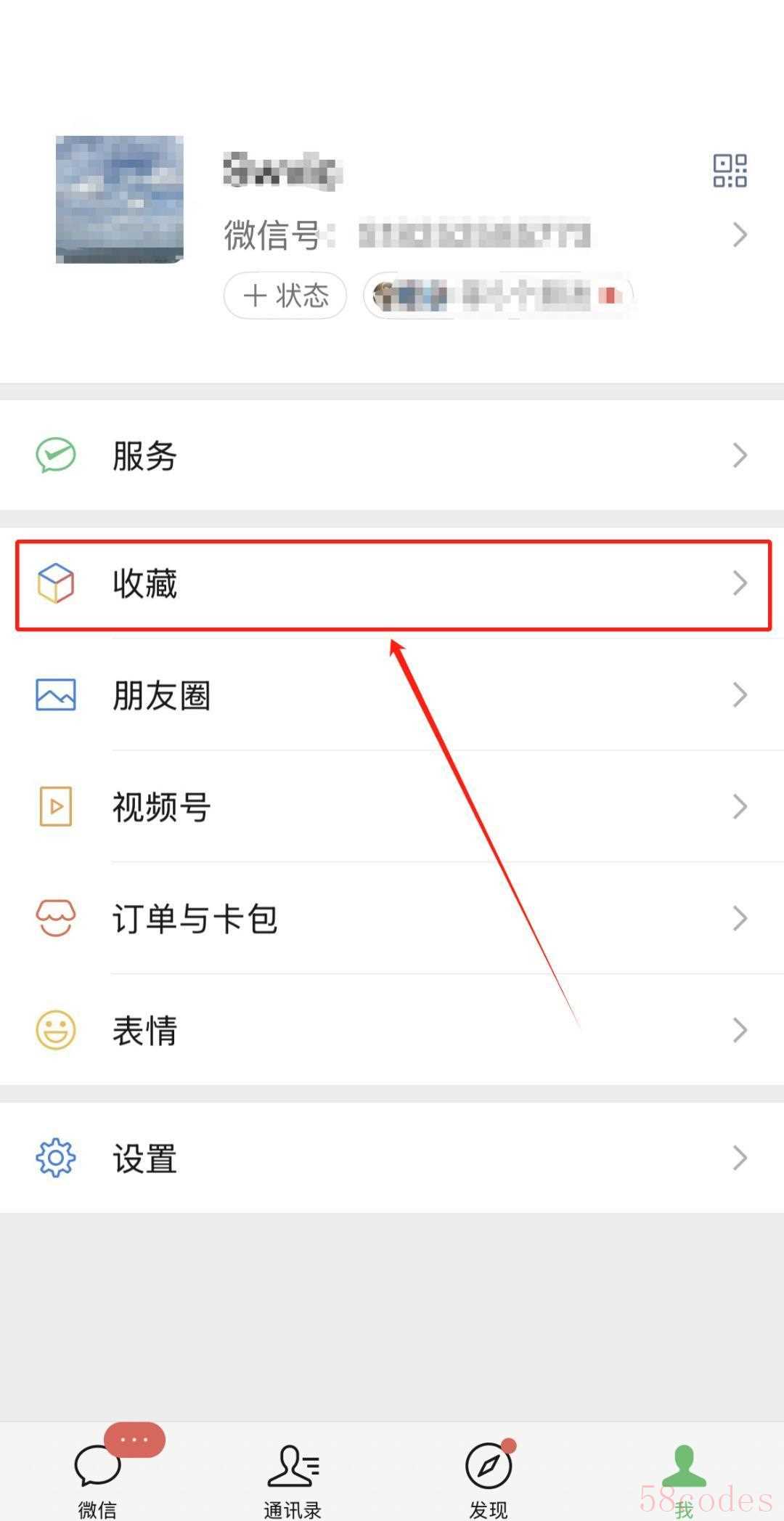Viewport: 784px width, 1521px height.
Task: Switch to the 微信 chats tab
Action: click(98, 1475)
